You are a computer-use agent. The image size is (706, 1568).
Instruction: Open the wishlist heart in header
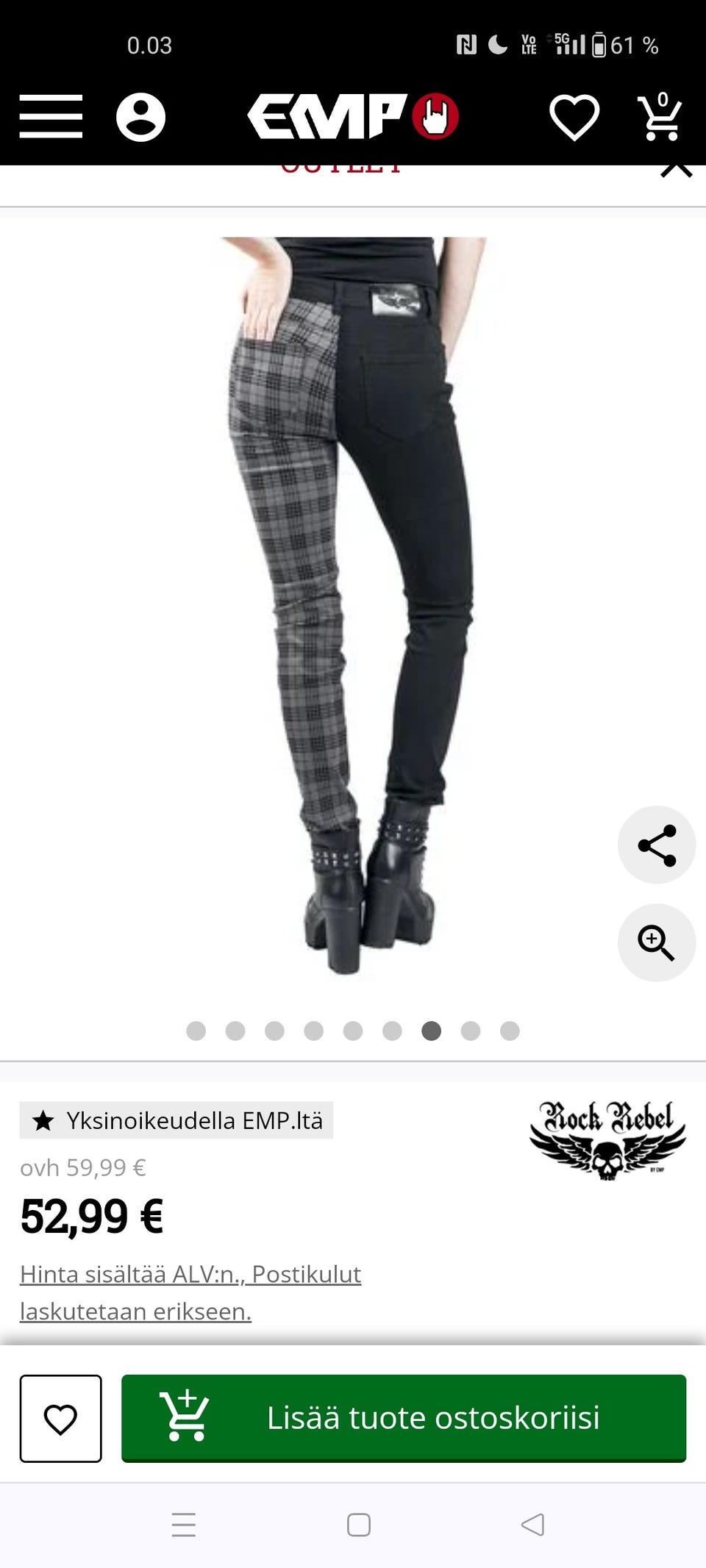click(574, 117)
